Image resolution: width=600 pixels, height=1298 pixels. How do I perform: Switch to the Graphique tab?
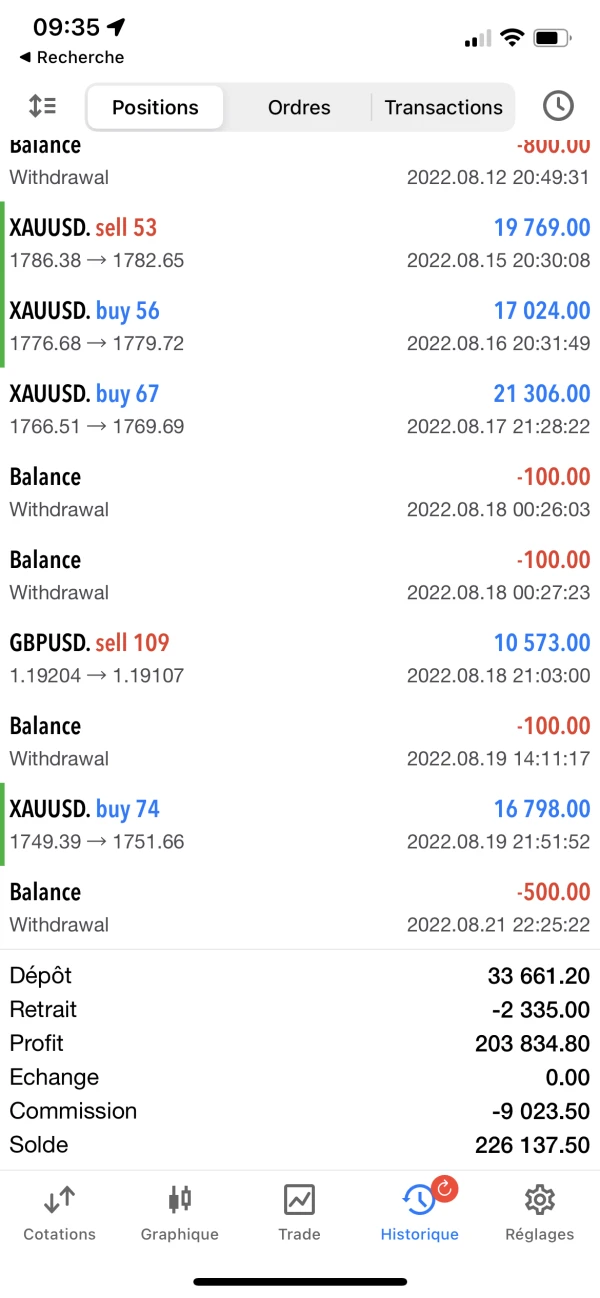[180, 1212]
